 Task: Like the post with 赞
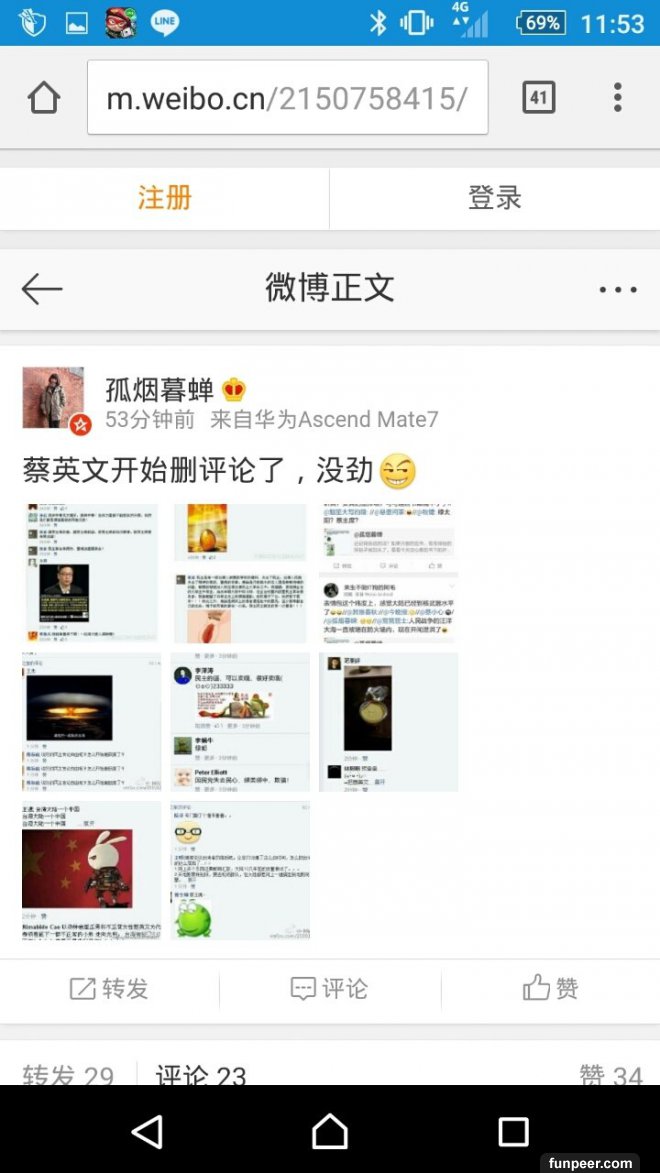551,989
